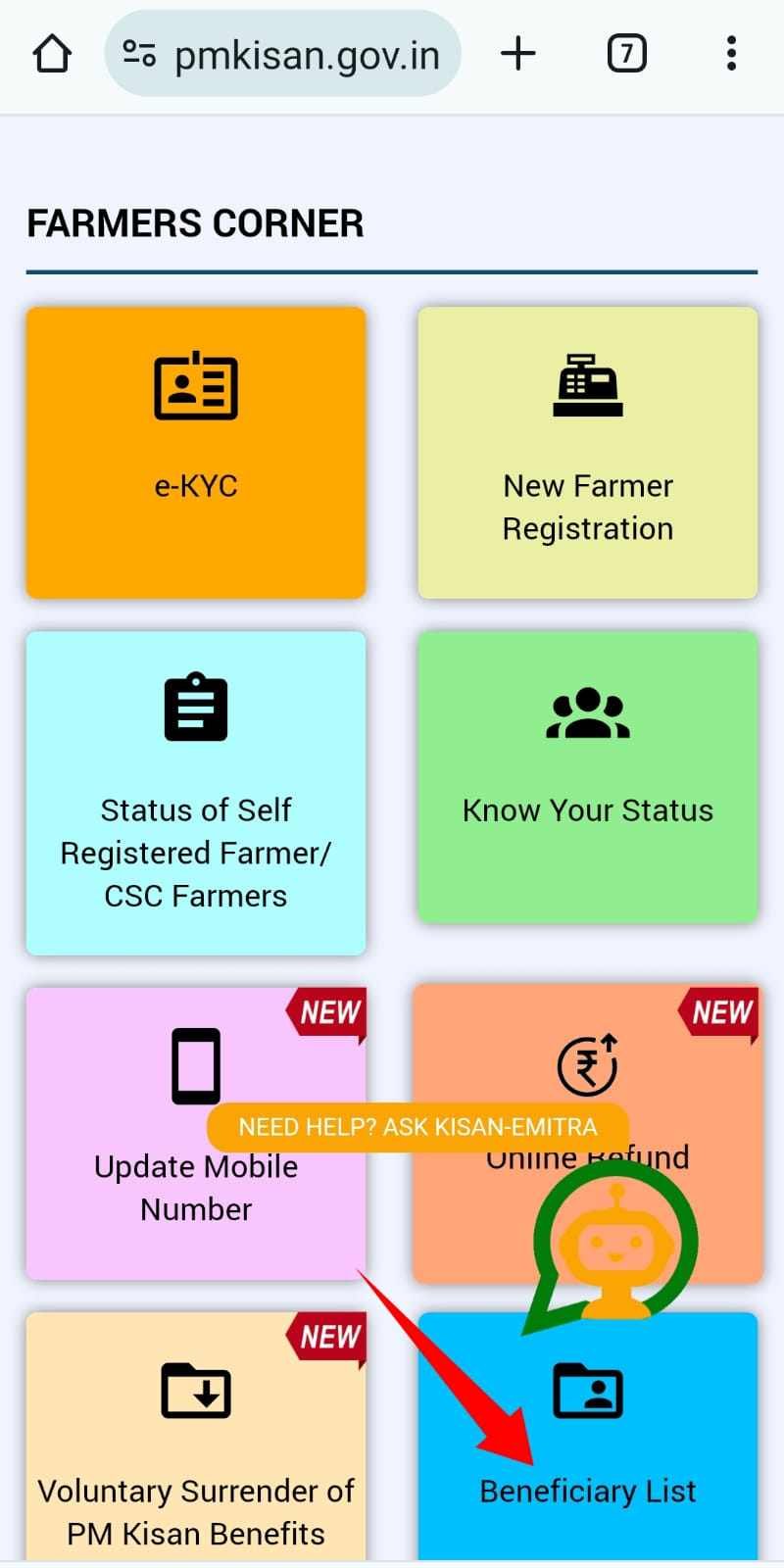Screen dimensions: 784x1568
Task: Select the e-KYC ID card icon
Action: point(195,385)
